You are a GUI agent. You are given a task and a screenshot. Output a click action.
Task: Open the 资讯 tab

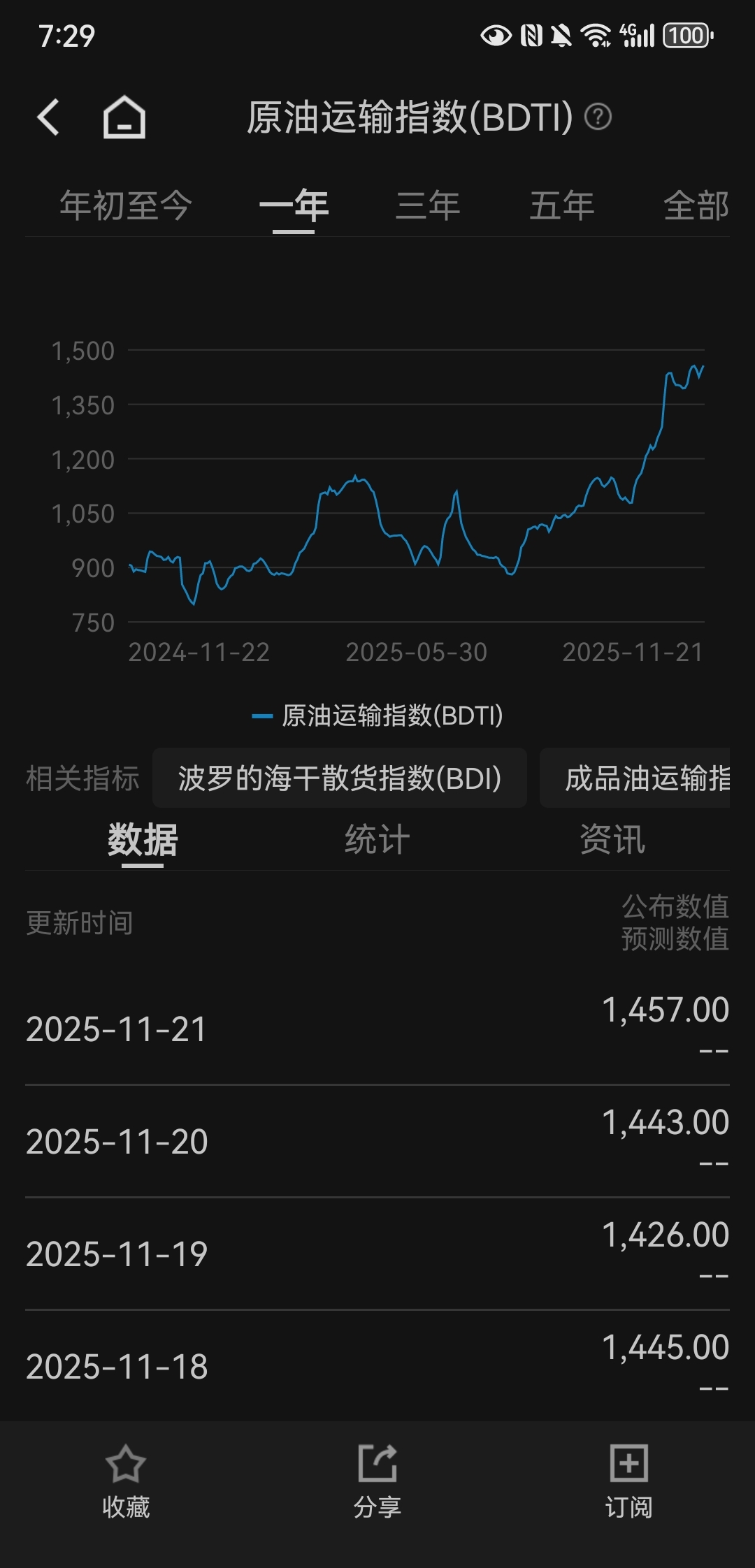(612, 839)
